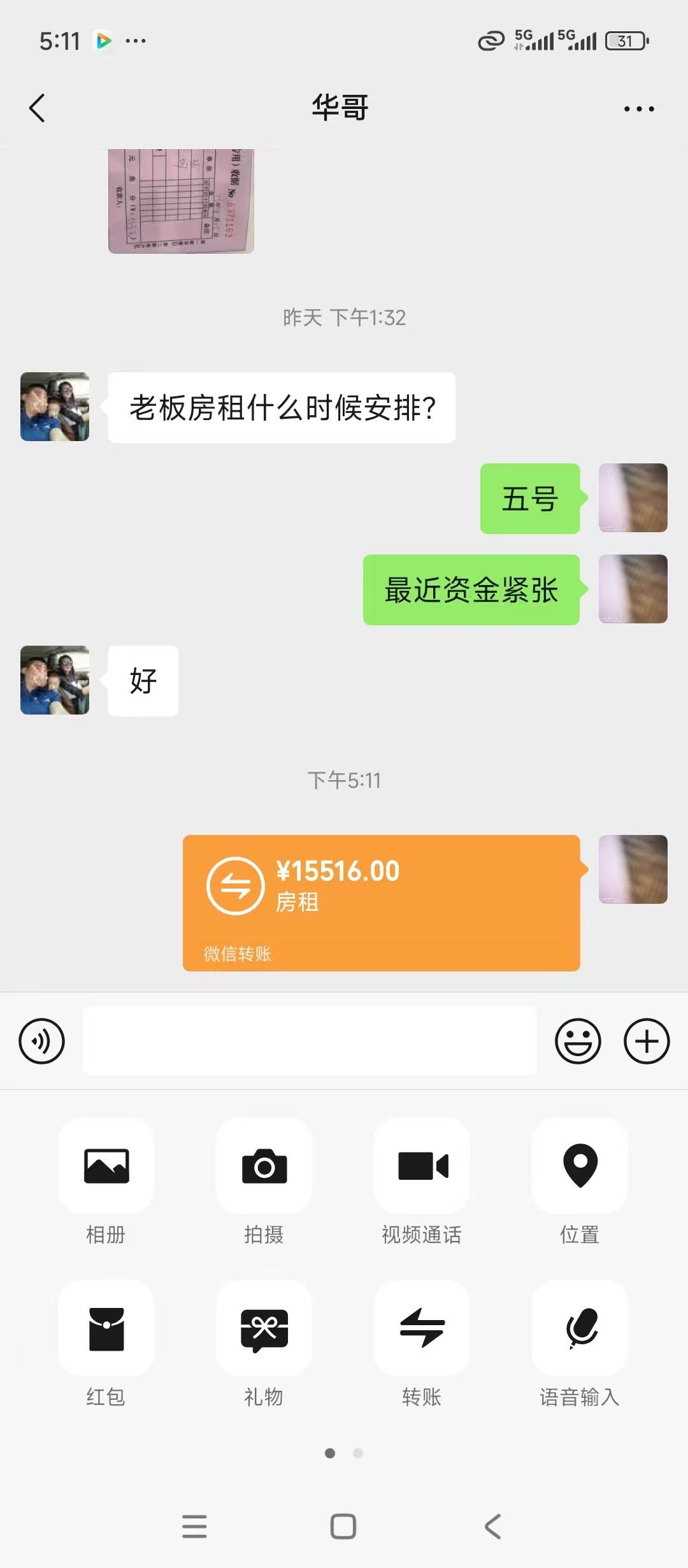Open the ¥15516.00 房租 transfer card
This screenshot has width=688, height=1568.
click(x=381, y=902)
